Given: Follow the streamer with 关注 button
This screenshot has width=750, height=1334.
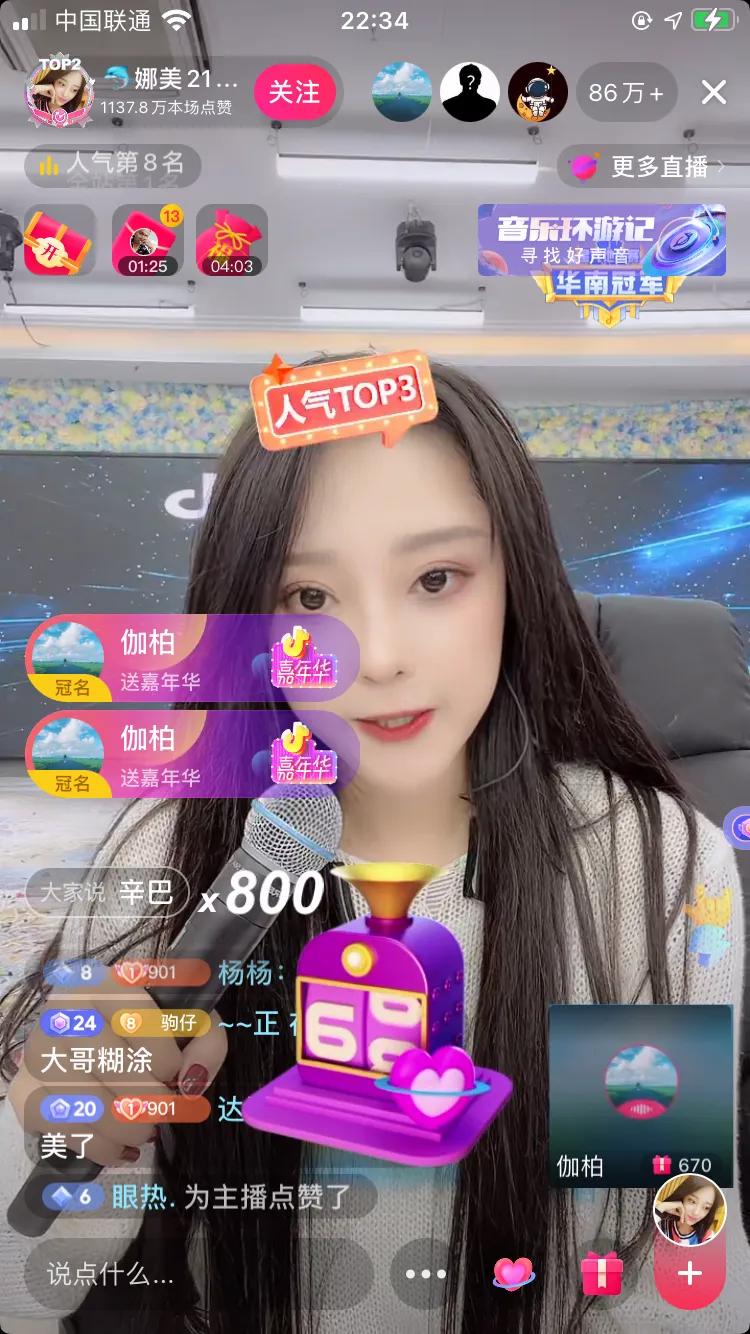Looking at the screenshot, I should (x=293, y=92).
